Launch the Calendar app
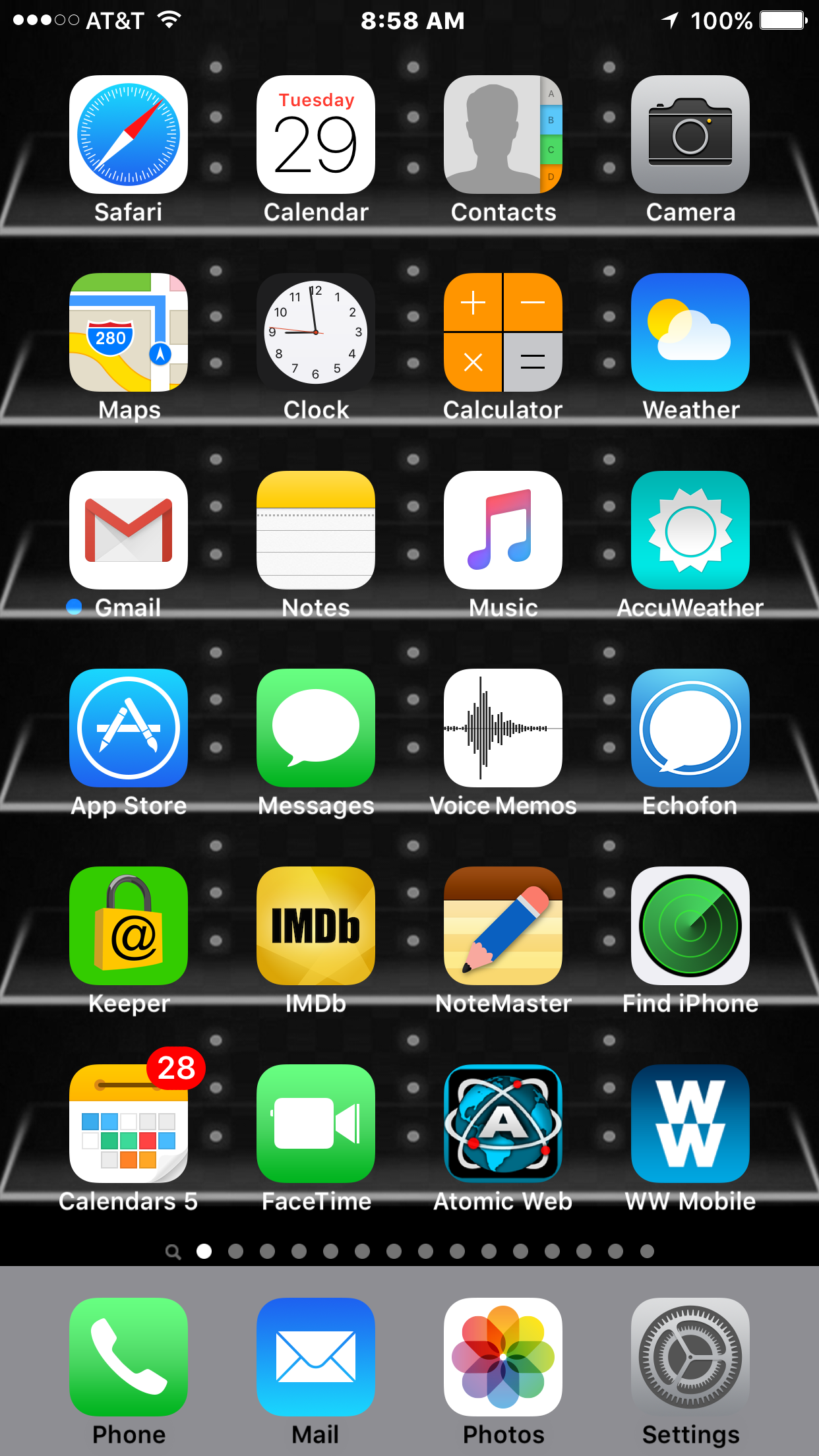 pyautogui.click(x=316, y=135)
